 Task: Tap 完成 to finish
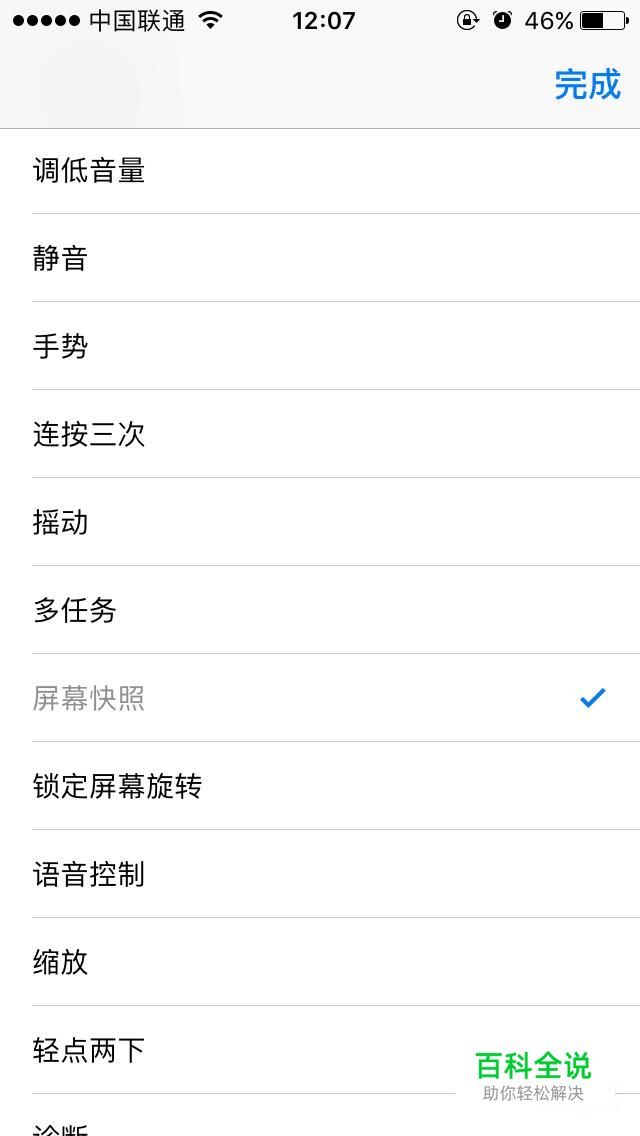coord(588,84)
